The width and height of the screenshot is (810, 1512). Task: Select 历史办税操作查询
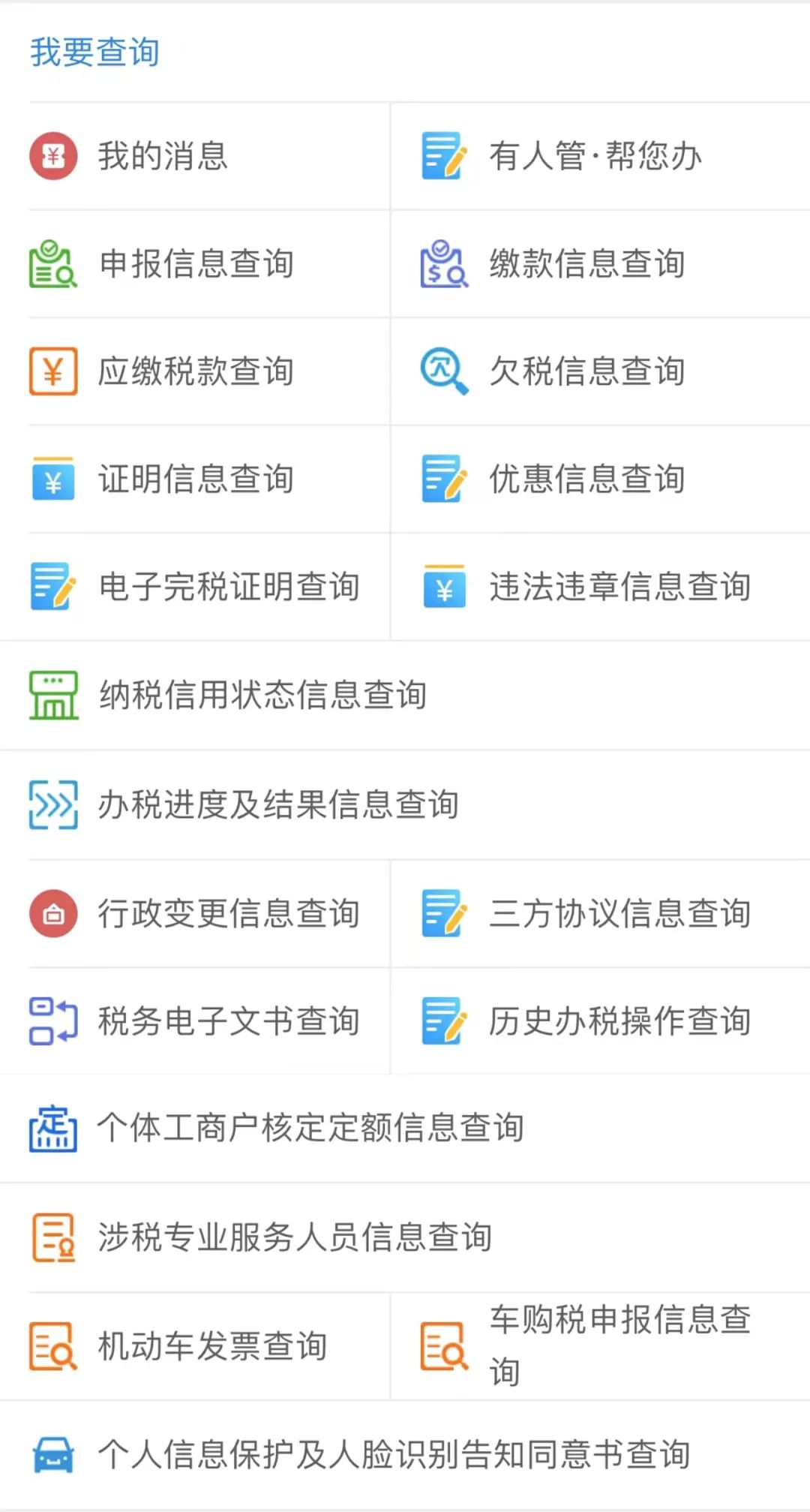point(600,1021)
